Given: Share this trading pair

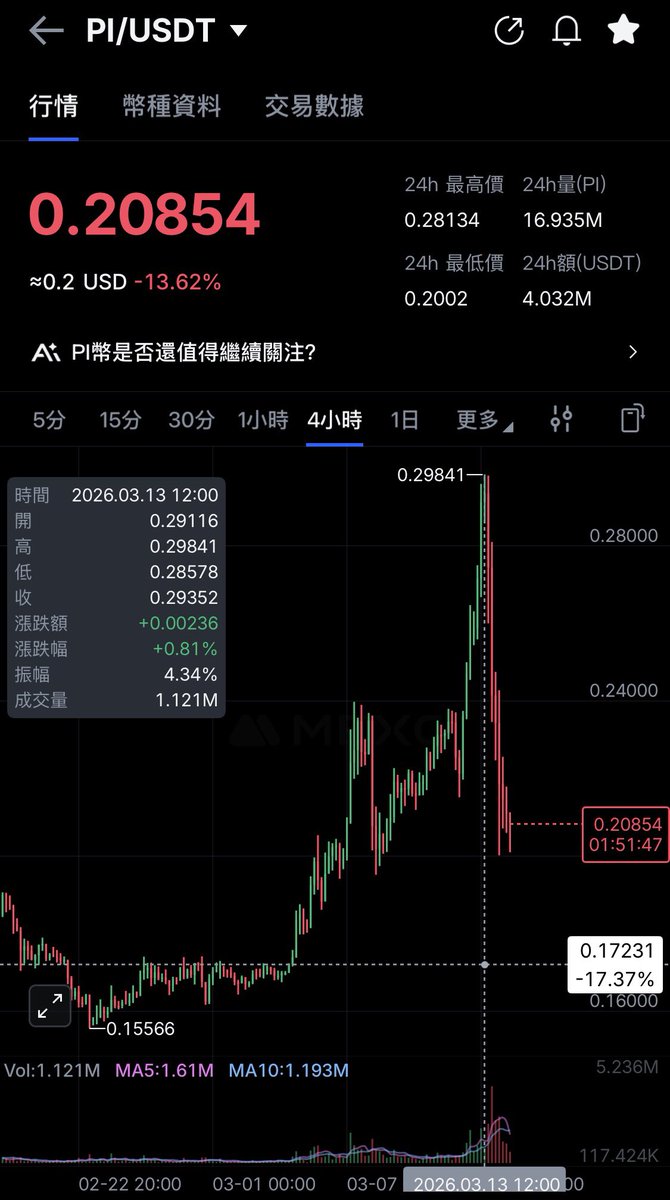Looking at the screenshot, I should pos(509,31).
